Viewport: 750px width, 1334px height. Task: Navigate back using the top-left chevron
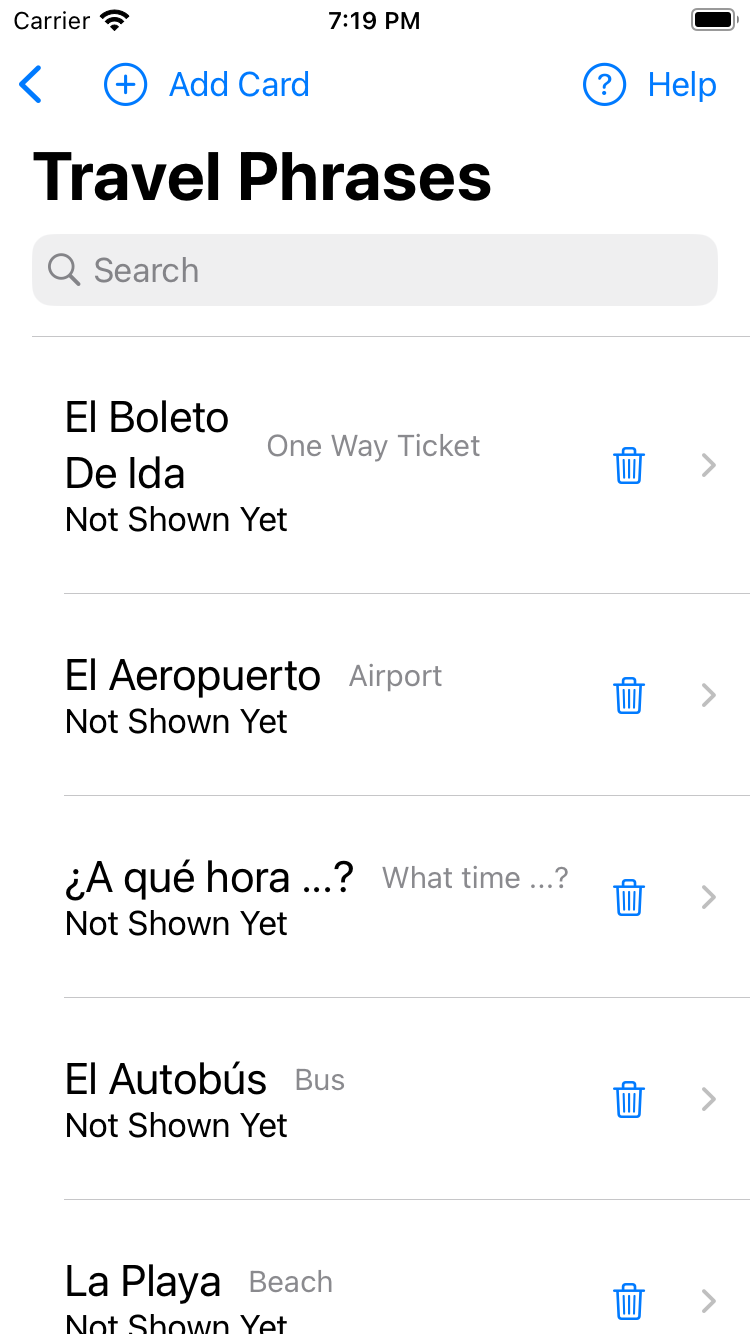click(30, 85)
